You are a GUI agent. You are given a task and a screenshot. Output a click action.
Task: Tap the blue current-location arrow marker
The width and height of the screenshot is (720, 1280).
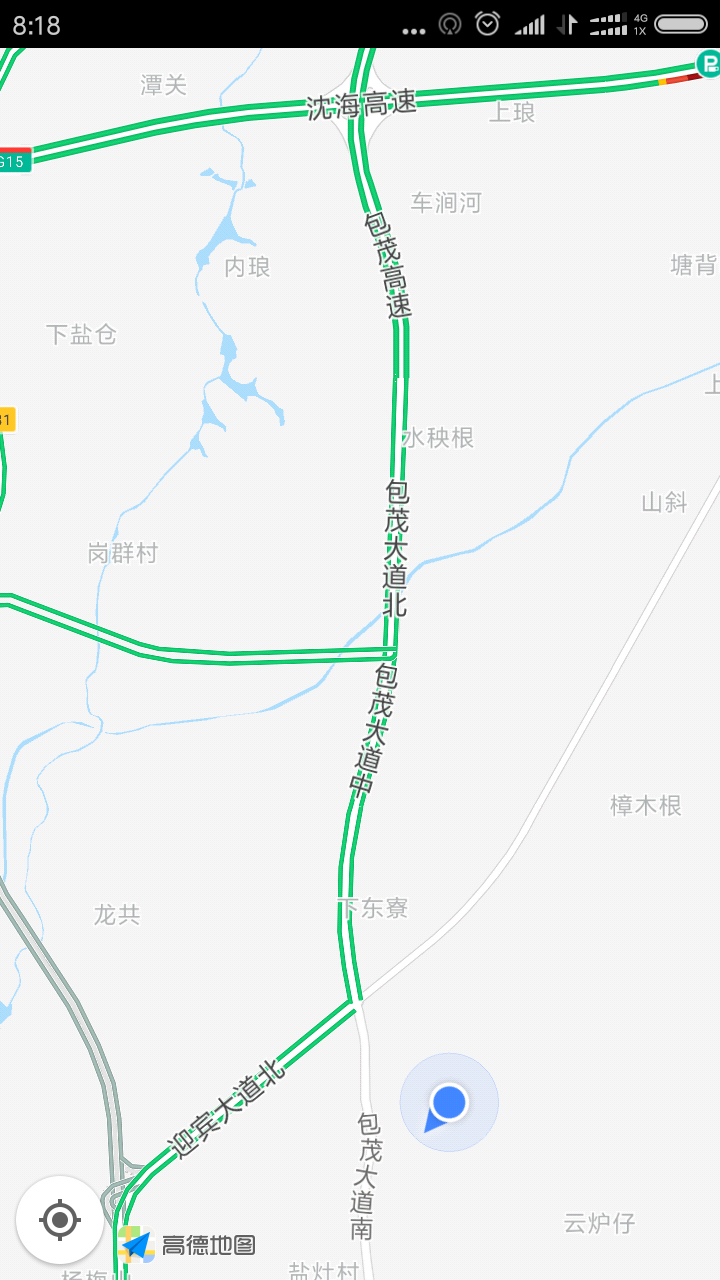point(449,1102)
